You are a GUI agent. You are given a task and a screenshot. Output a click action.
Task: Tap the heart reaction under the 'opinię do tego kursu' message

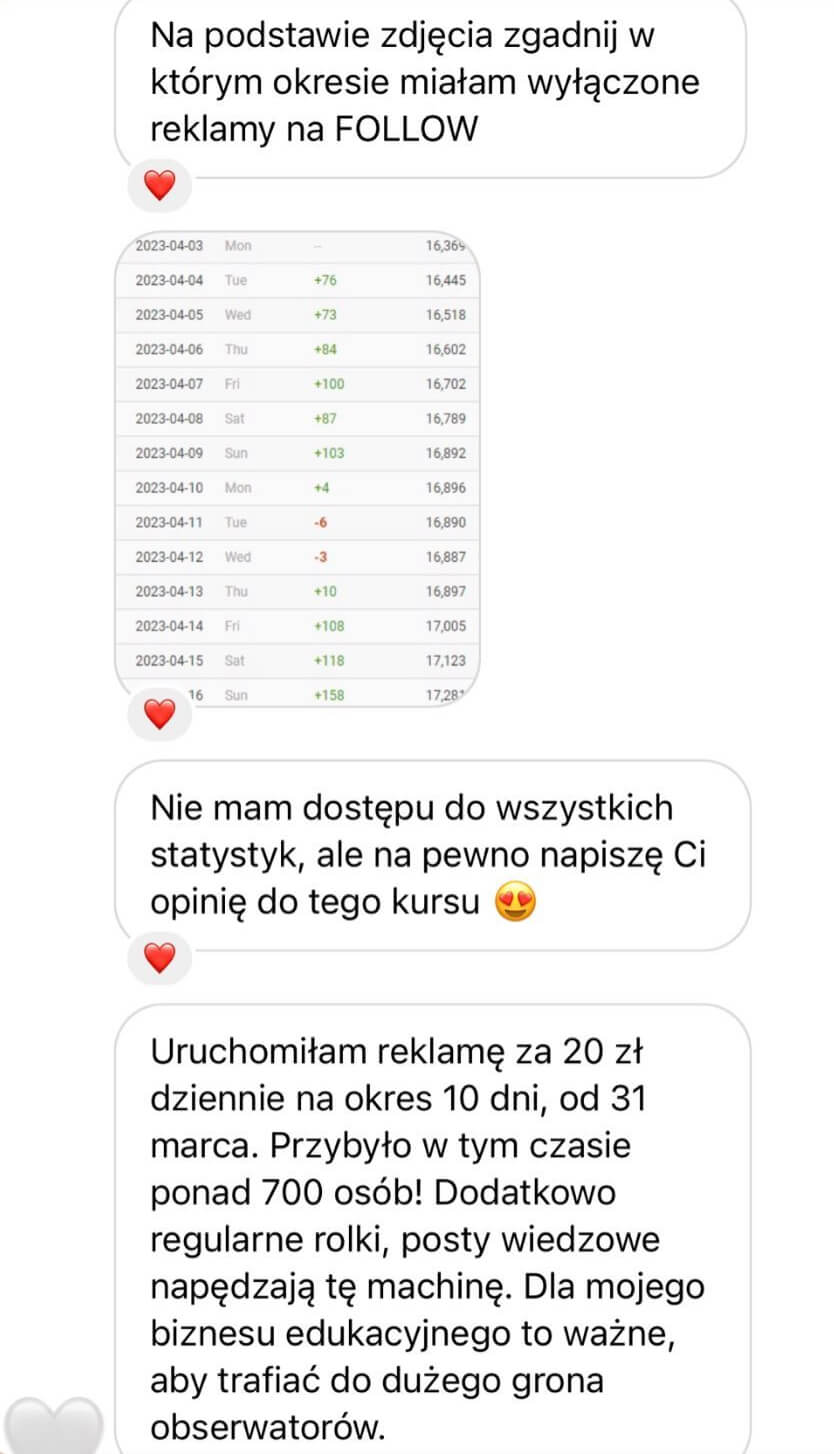click(x=160, y=958)
